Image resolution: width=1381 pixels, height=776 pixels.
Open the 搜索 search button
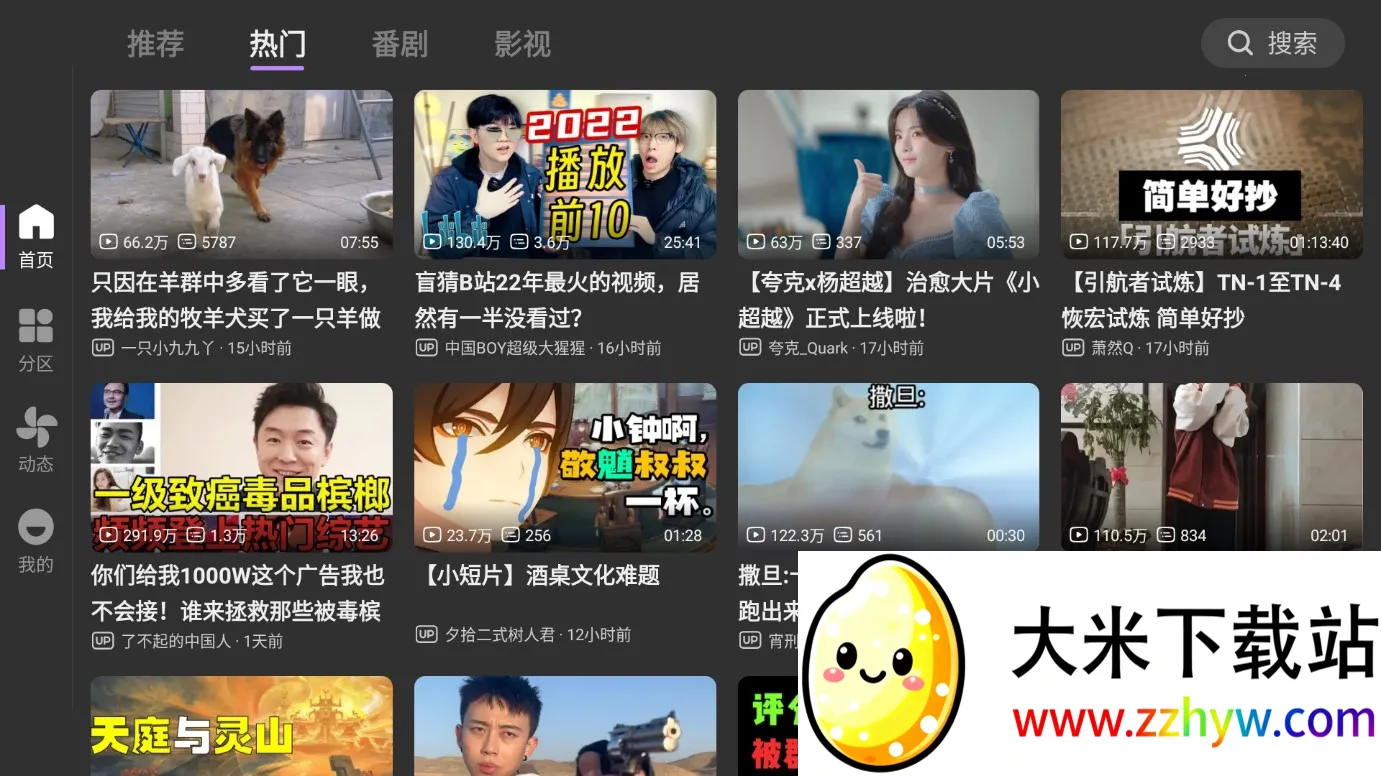tap(1272, 43)
